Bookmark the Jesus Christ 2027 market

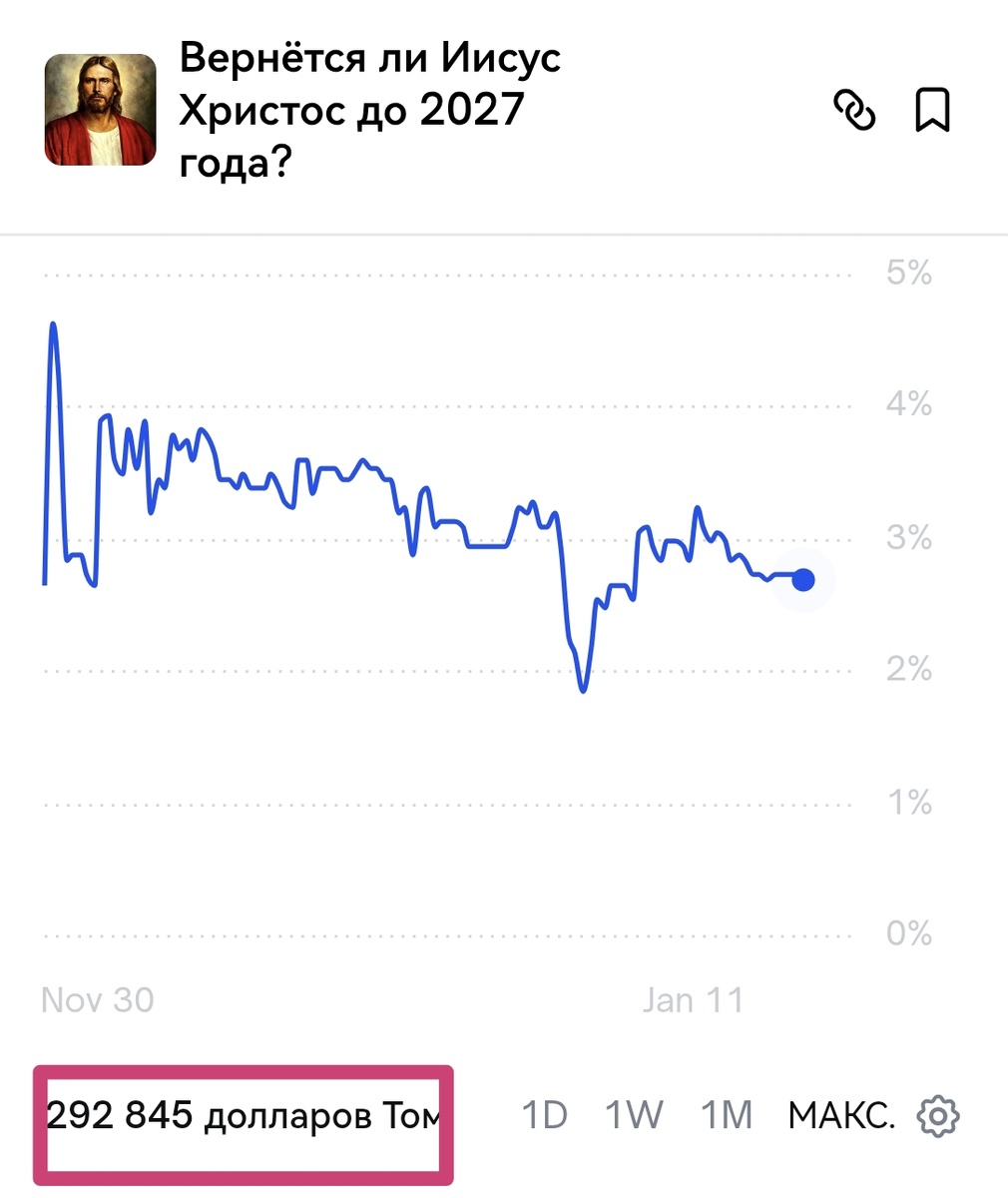tap(932, 110)
